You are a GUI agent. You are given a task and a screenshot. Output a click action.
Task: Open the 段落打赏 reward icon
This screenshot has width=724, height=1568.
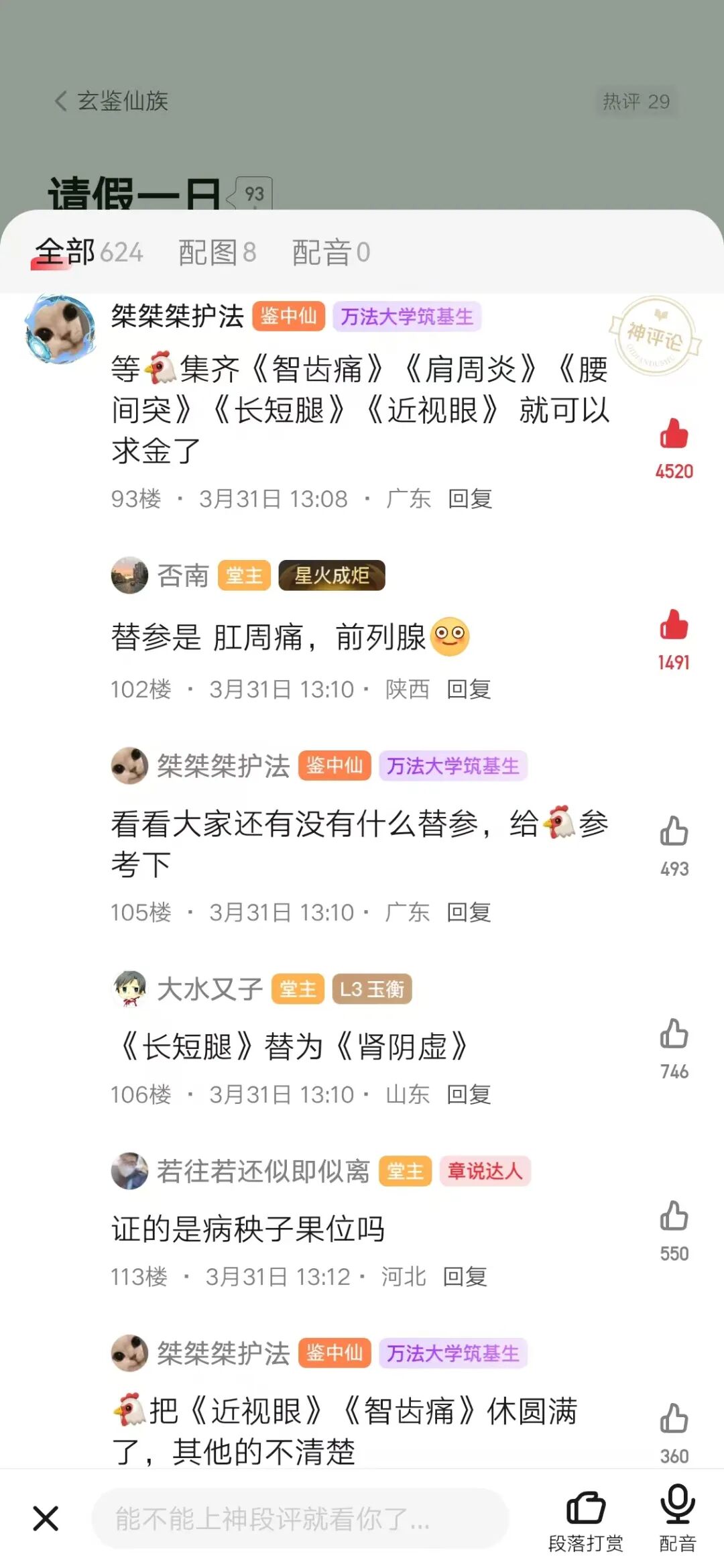pyautogui.click(x=587, y=1511)
